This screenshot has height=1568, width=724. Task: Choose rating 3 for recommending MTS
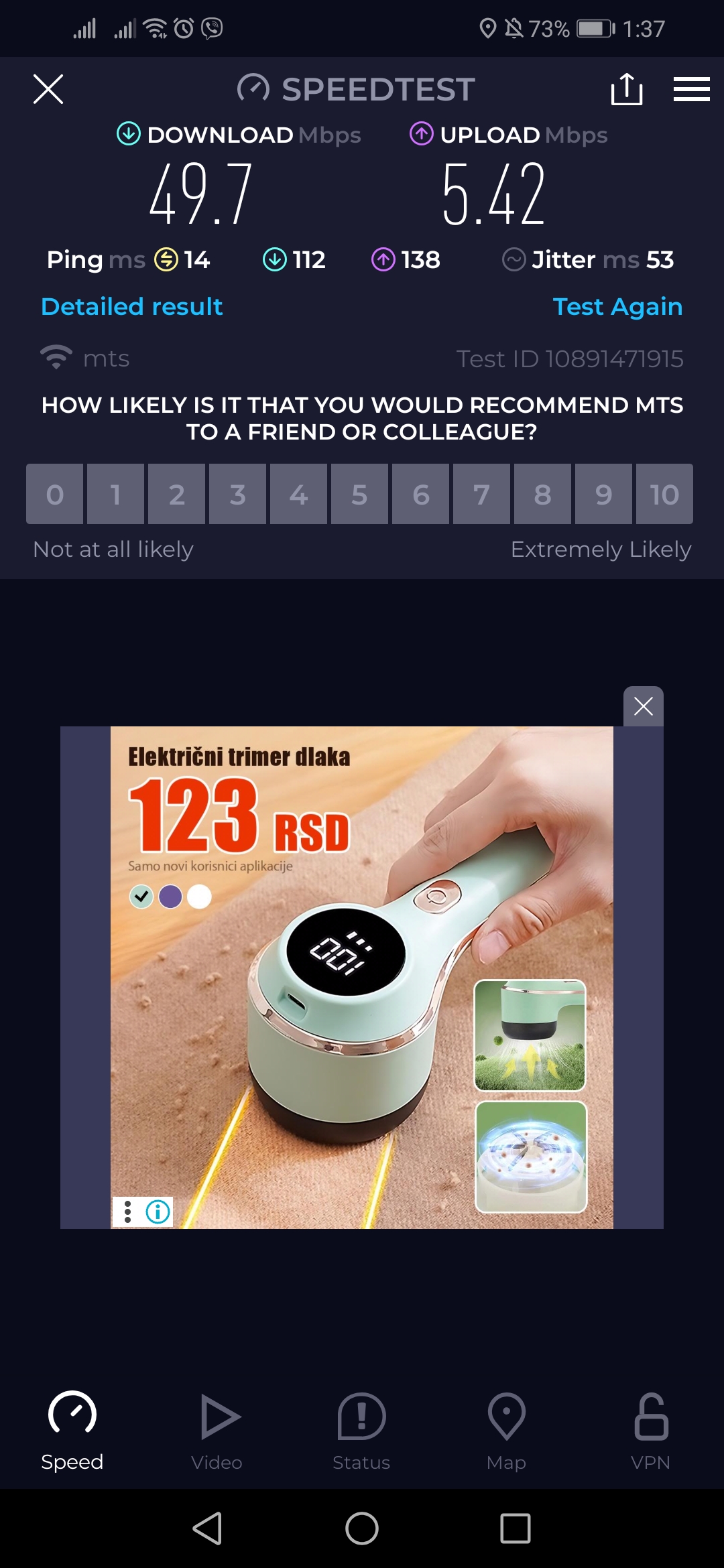tap(237, 495)
